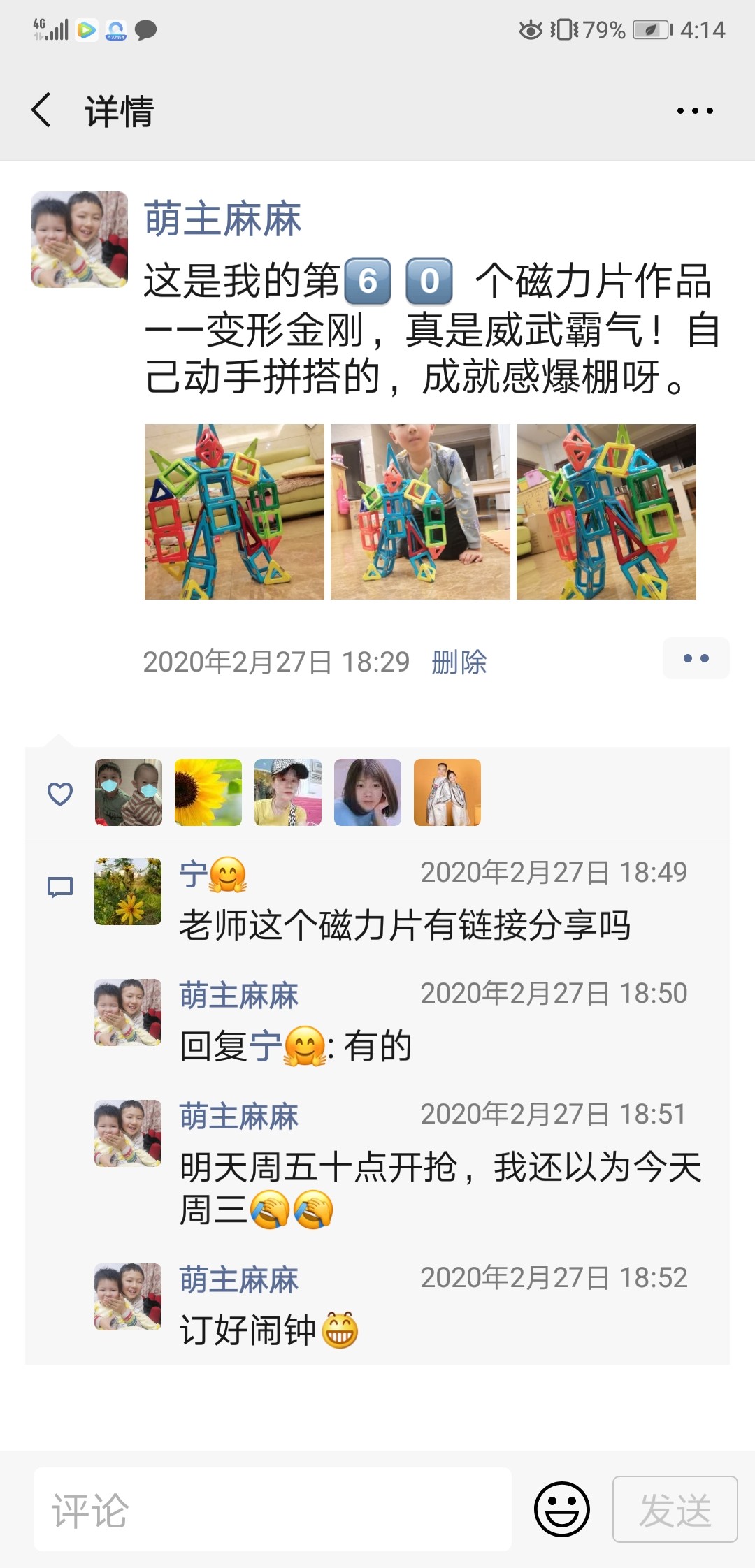Open the orange-background avatar in likes

click(447, 792)
